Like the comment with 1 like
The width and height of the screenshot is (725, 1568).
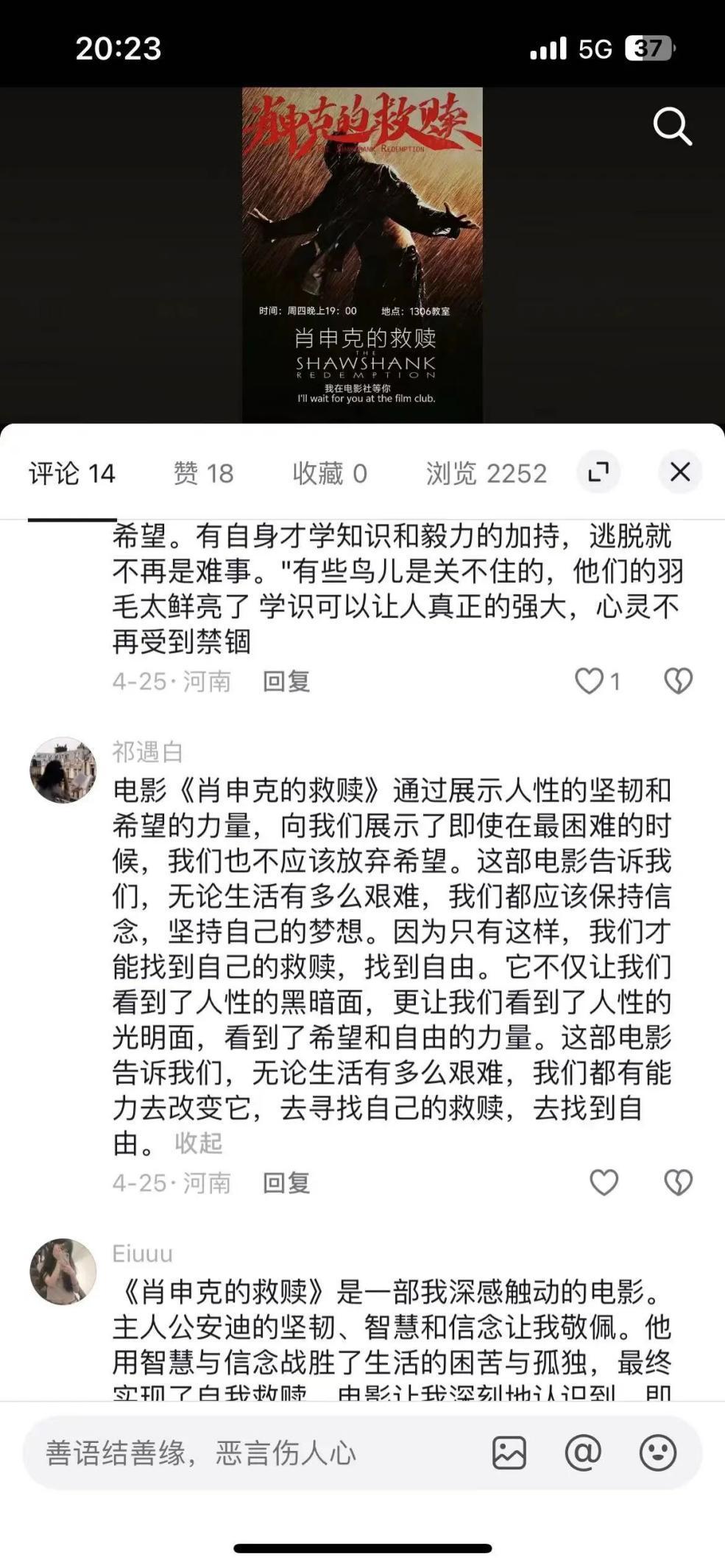coord(589,681)
